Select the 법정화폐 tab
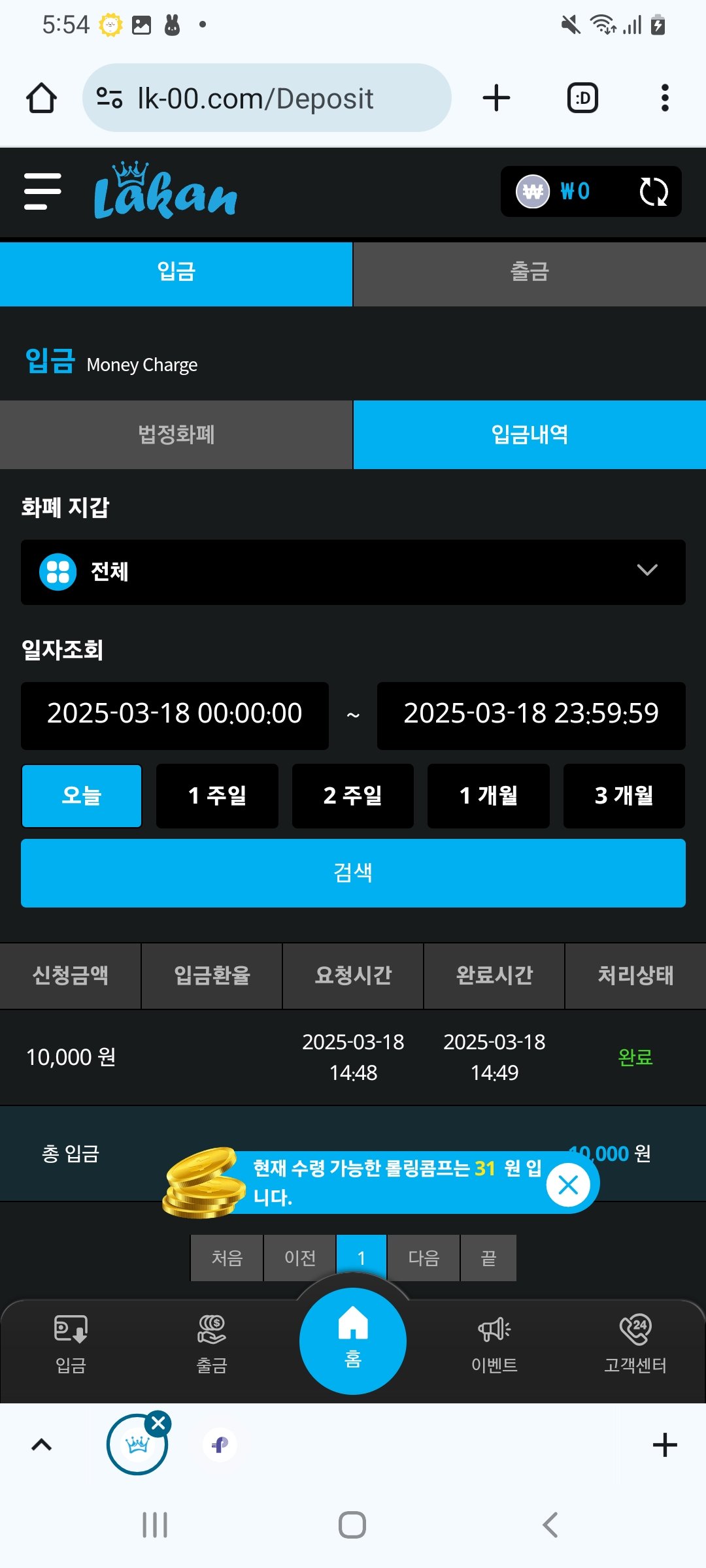The height and width of the screenshot is (1568, 706). pyautogui.click(x=176, y=434)
